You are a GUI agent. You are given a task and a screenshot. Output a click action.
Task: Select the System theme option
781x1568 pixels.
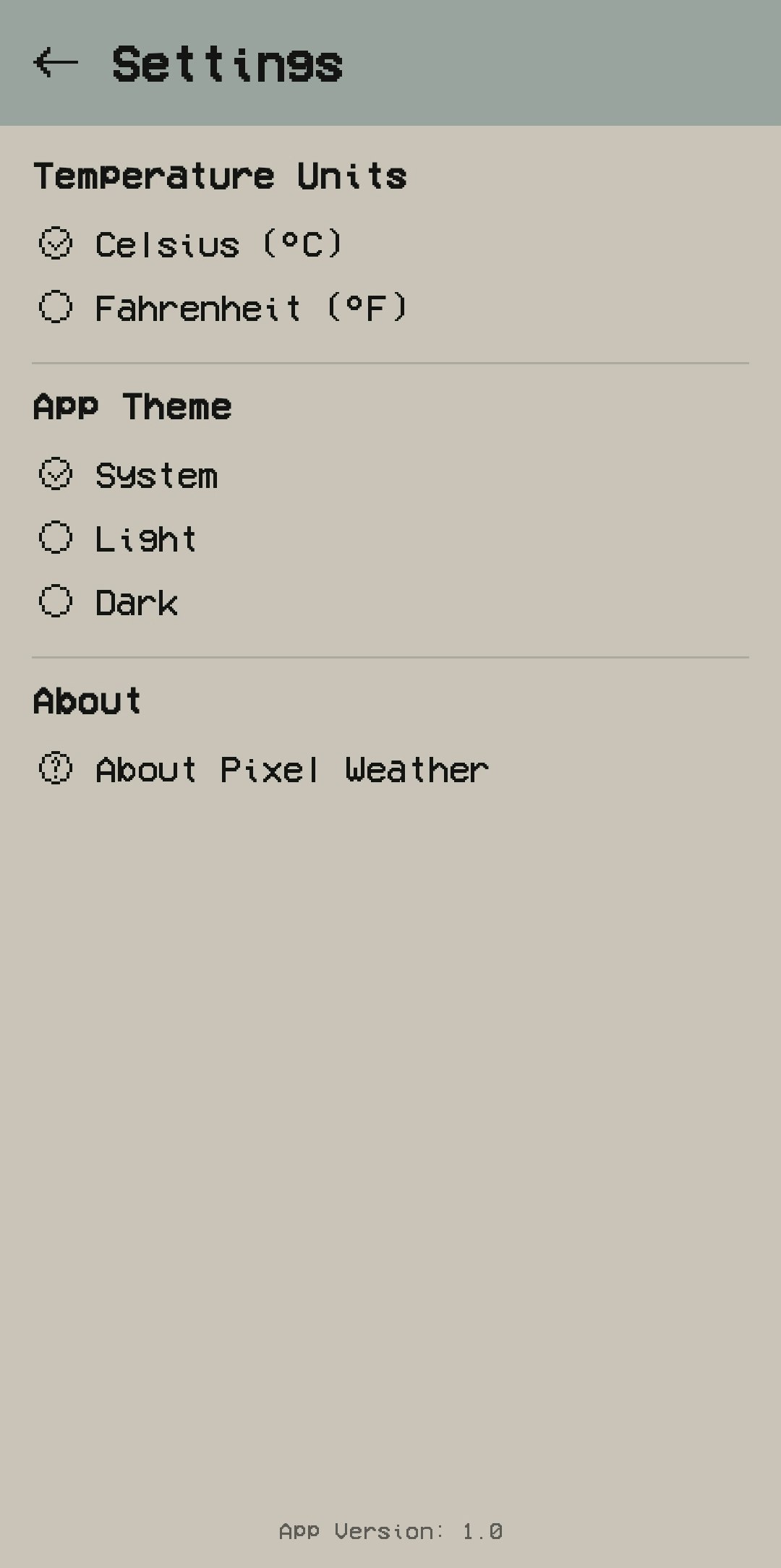(x=158, y=475)
